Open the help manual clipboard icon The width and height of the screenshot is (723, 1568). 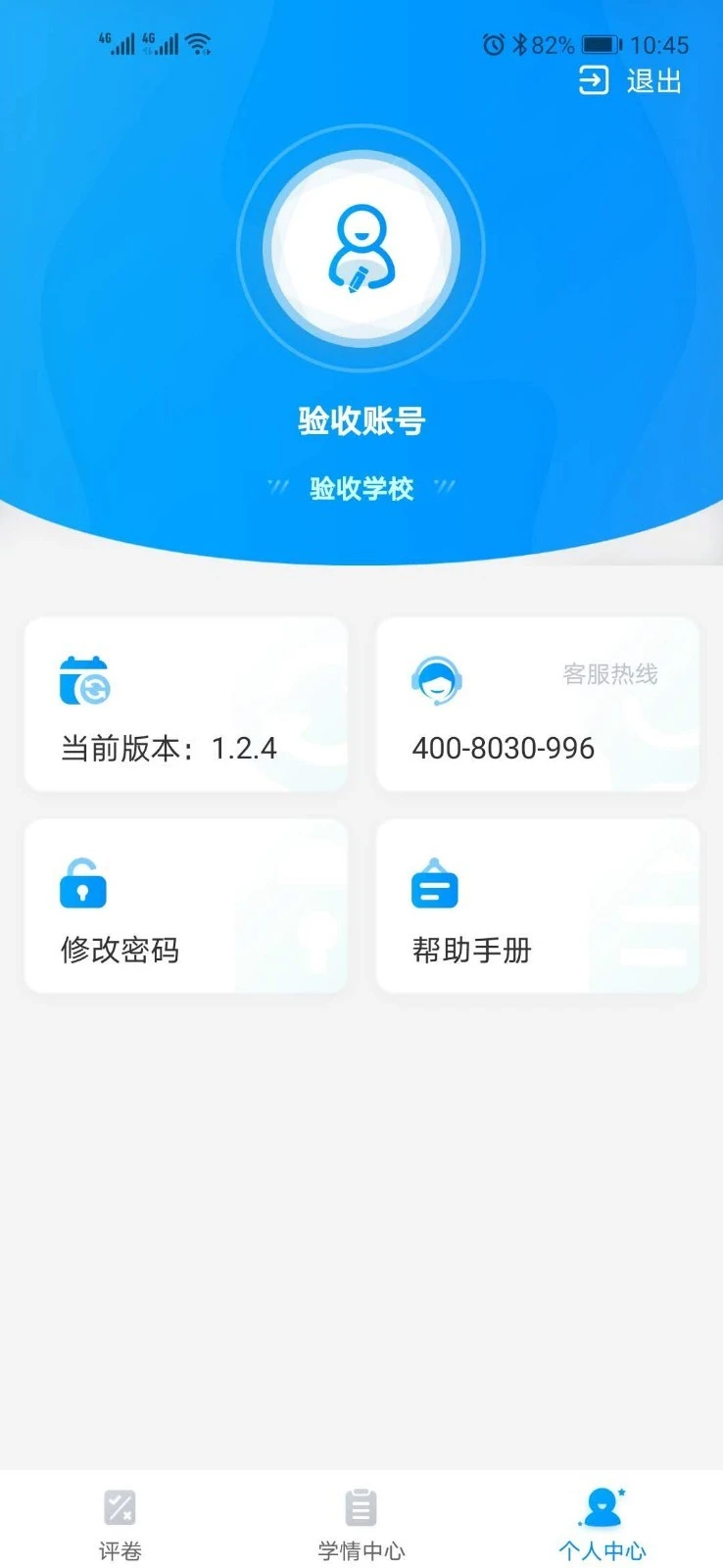click(434, 885)
